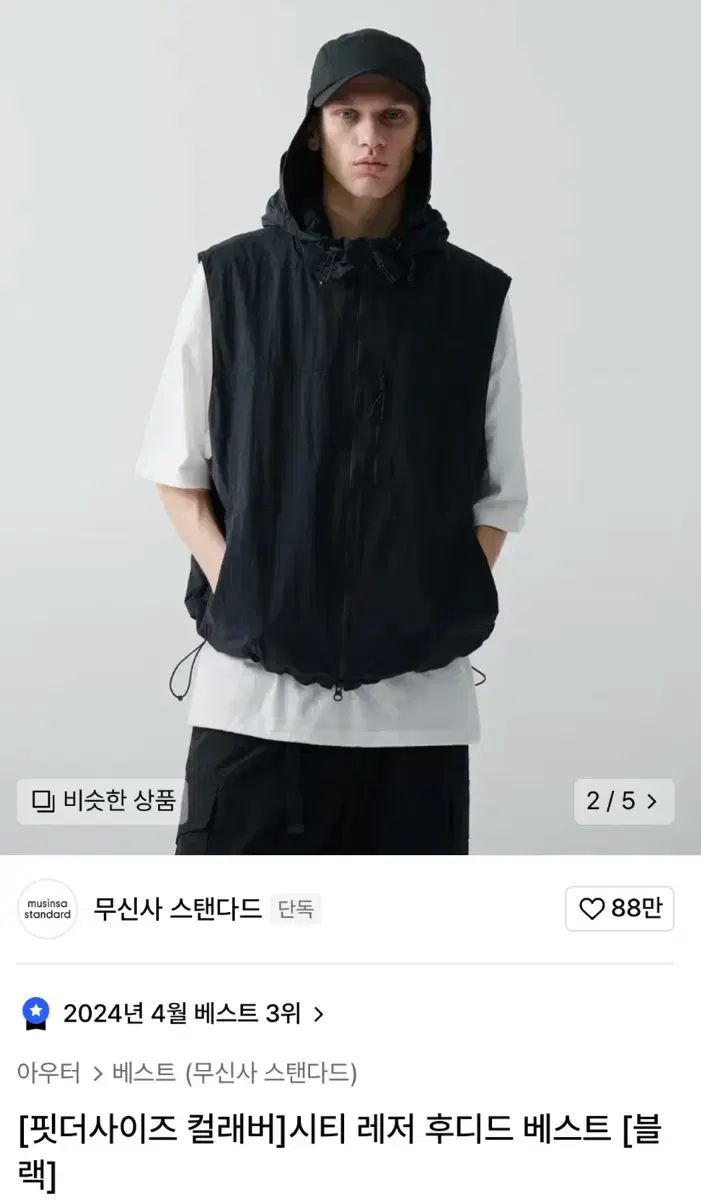
Task: Like the product with the 88만 heart button
Action: [619, 908]
